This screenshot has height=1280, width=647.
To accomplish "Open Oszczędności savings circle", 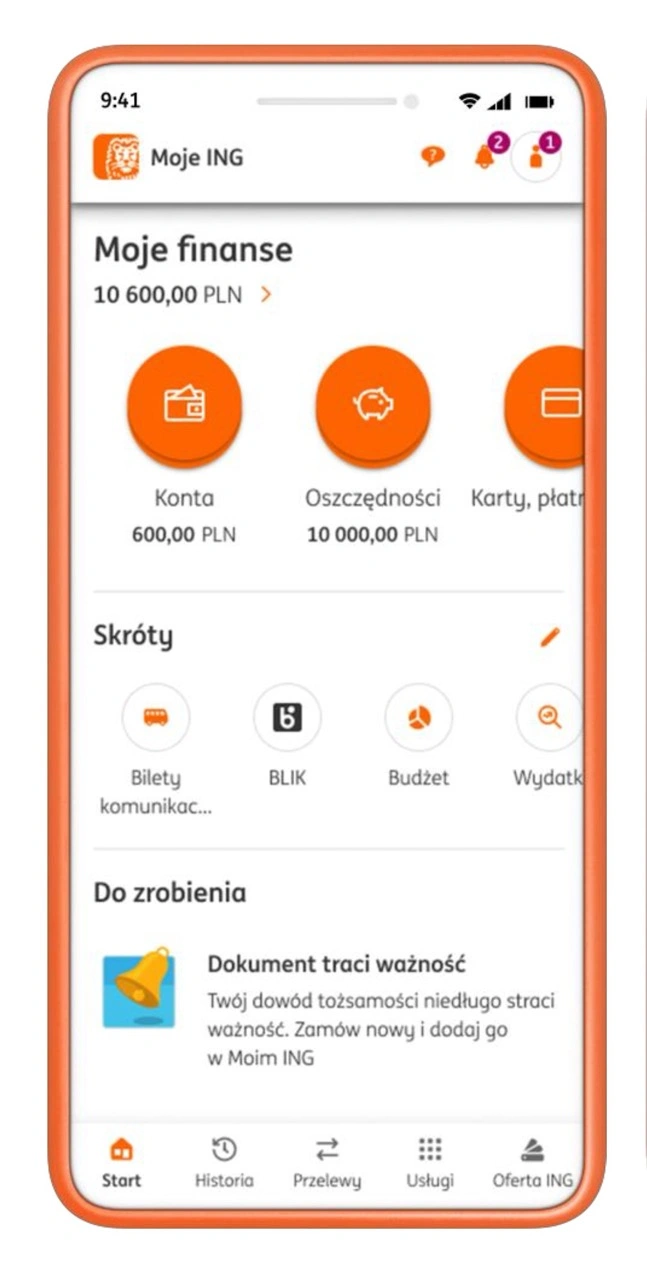I will click(x=373, y=404).
